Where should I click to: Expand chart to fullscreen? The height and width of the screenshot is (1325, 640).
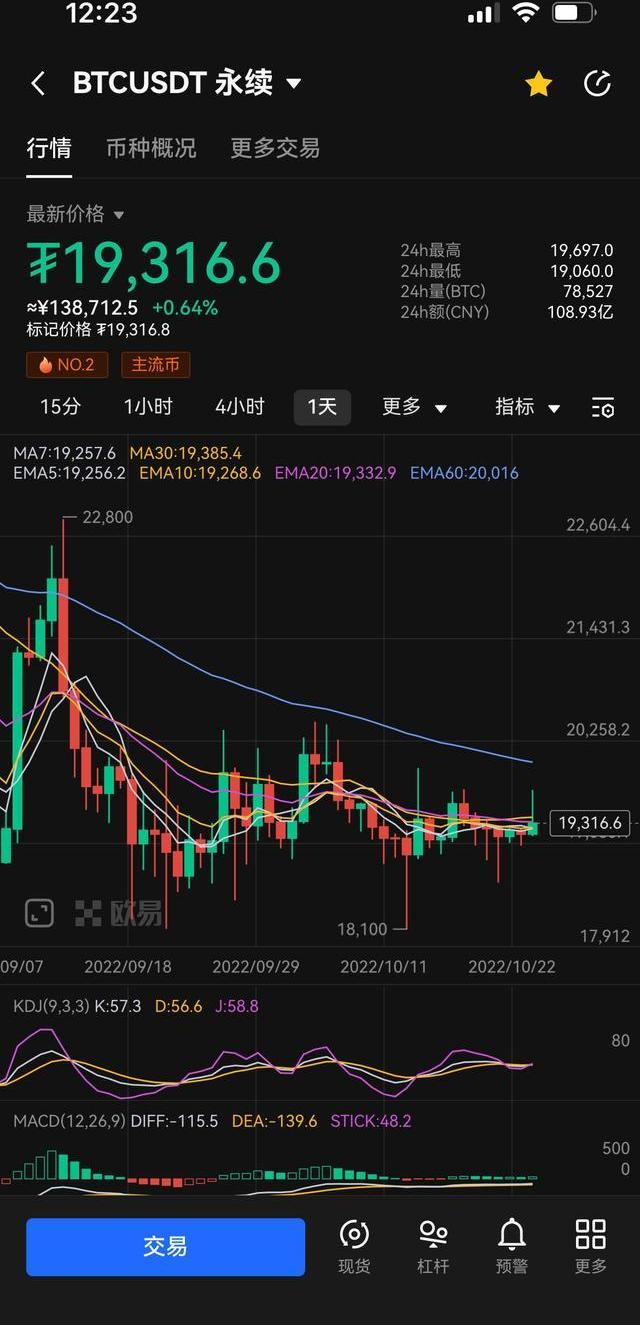coord(39,912)
